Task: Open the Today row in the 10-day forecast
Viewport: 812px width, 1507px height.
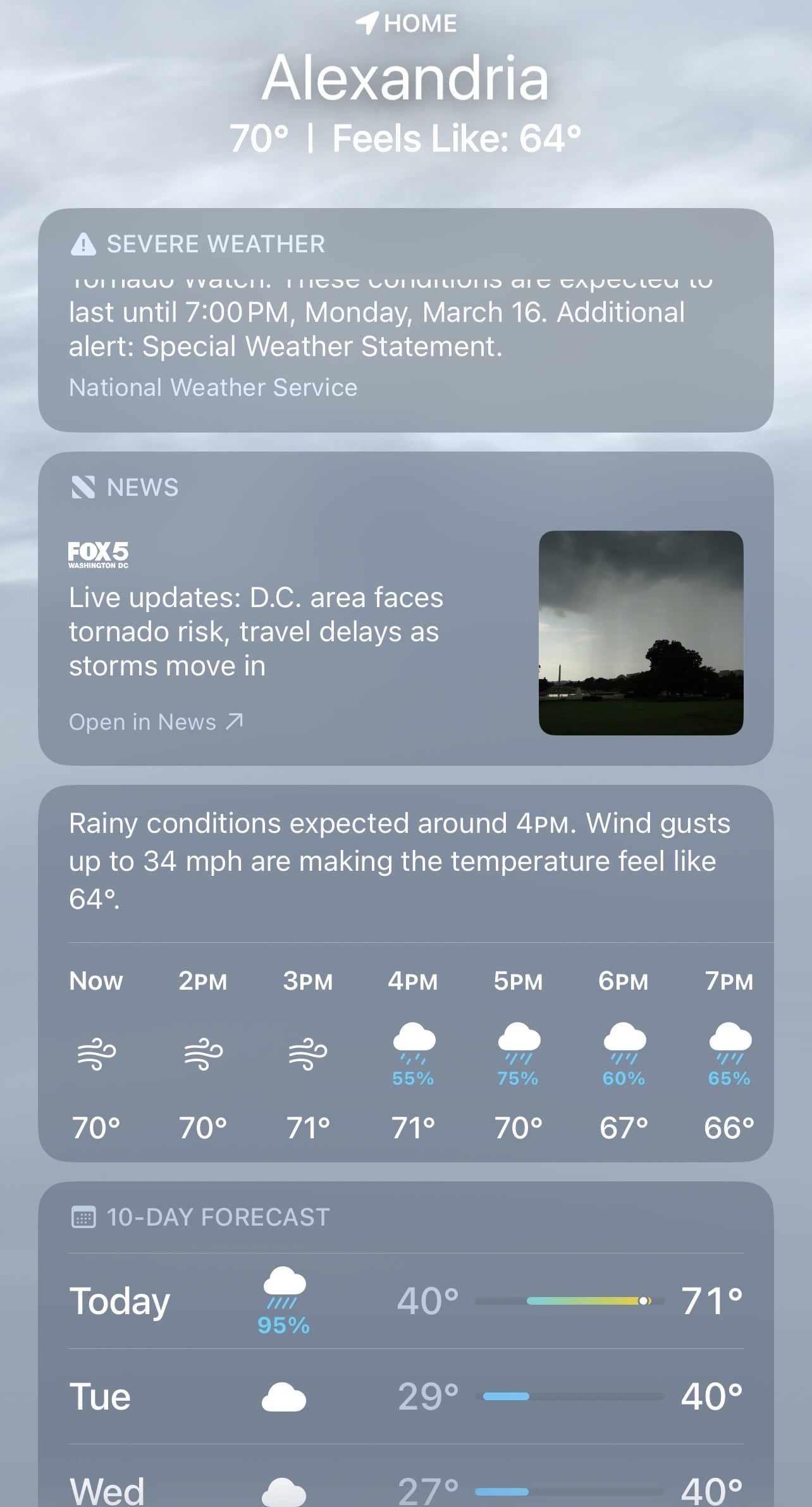Action: pyautogui.click(x=405, y=1301)
